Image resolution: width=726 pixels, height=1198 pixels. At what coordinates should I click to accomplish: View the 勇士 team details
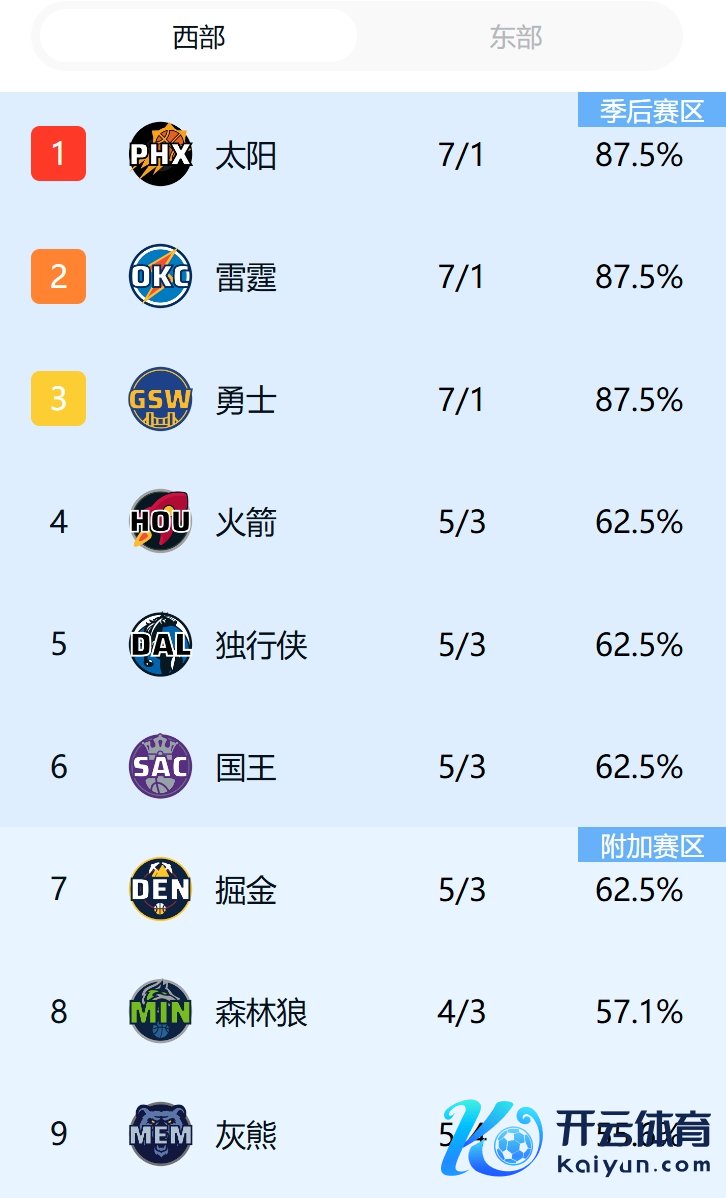point(363,399)
